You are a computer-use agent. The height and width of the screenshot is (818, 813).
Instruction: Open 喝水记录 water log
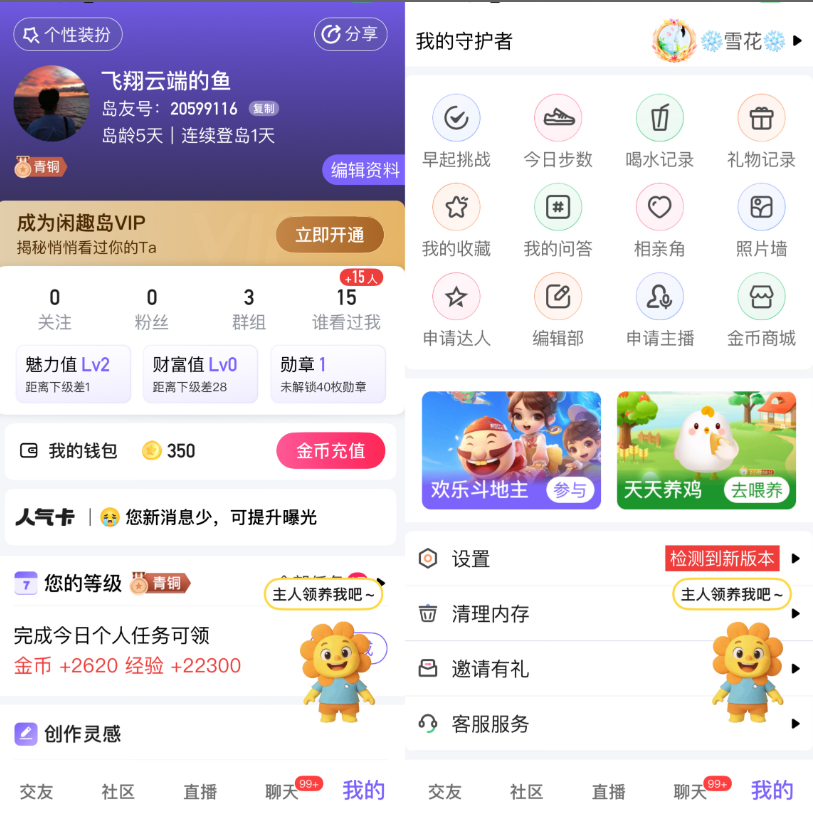[660, 131]
